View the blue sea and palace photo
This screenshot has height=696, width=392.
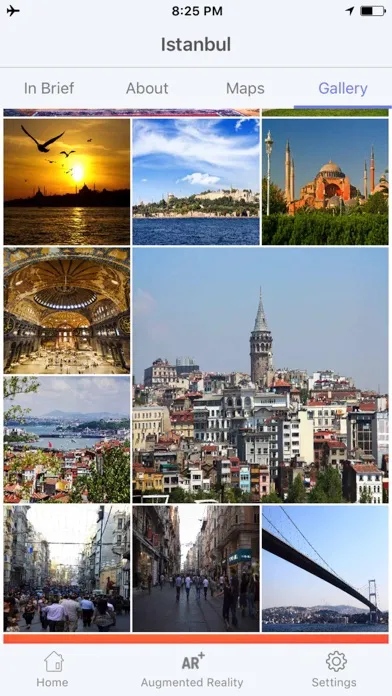196,182
